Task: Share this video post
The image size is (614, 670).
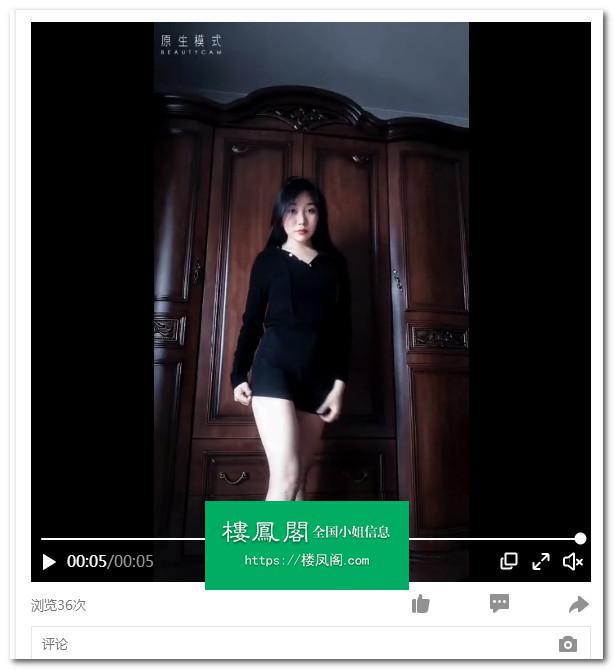Action: click(578, 604)
